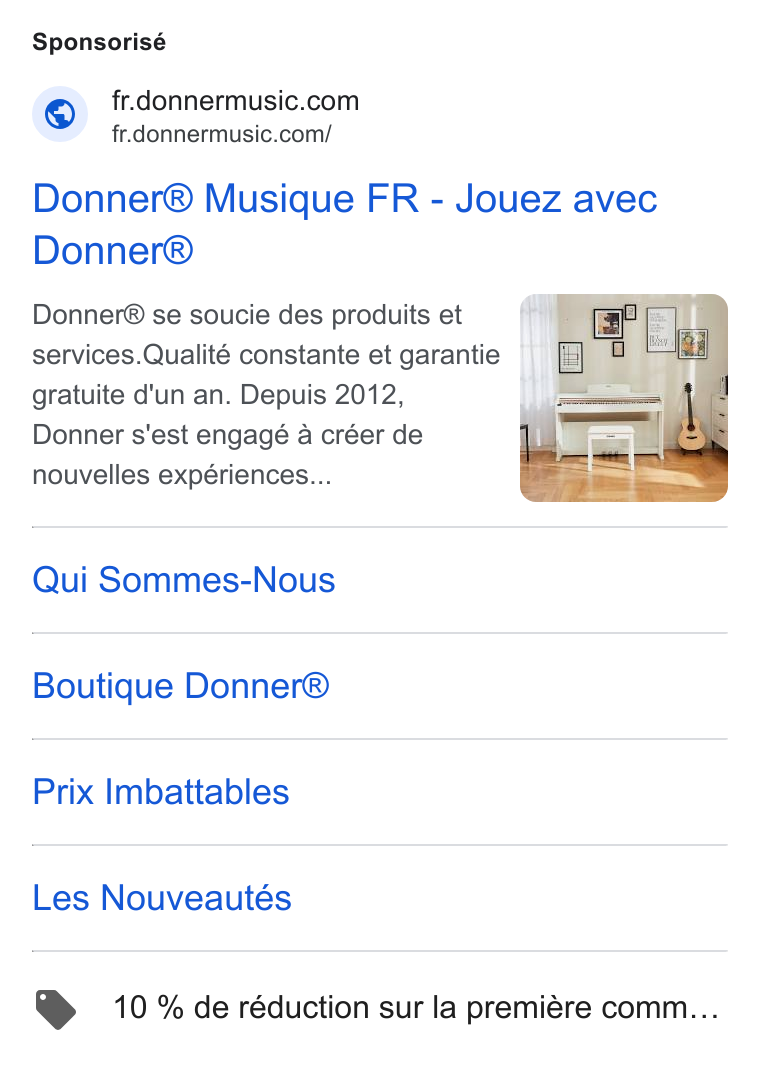Select Prix Imbattables link
The image size is (760, 1068).
pos(161,792)
